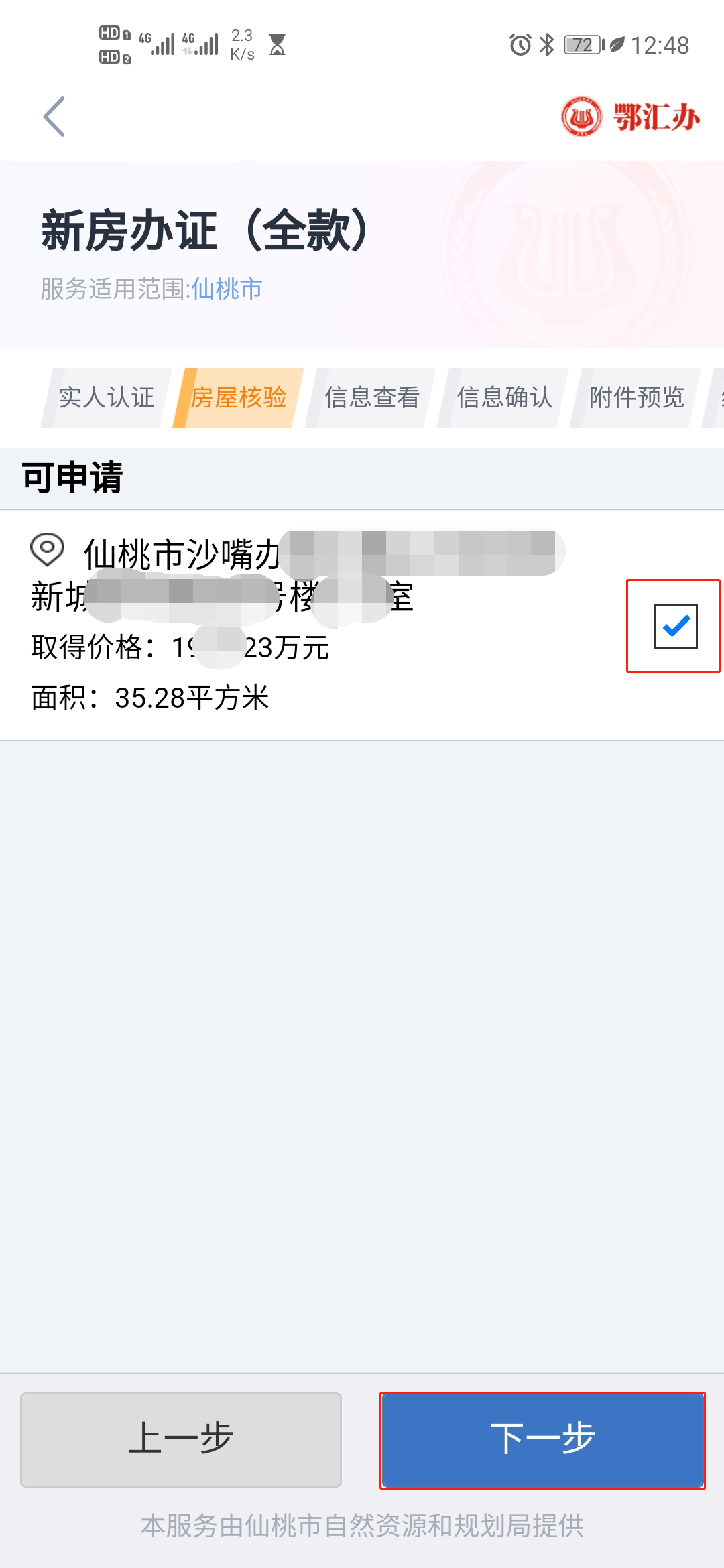Screen dimensions: 724x1568
Task: Select the 房屋核验 step tab
Action: click(239, 397)
